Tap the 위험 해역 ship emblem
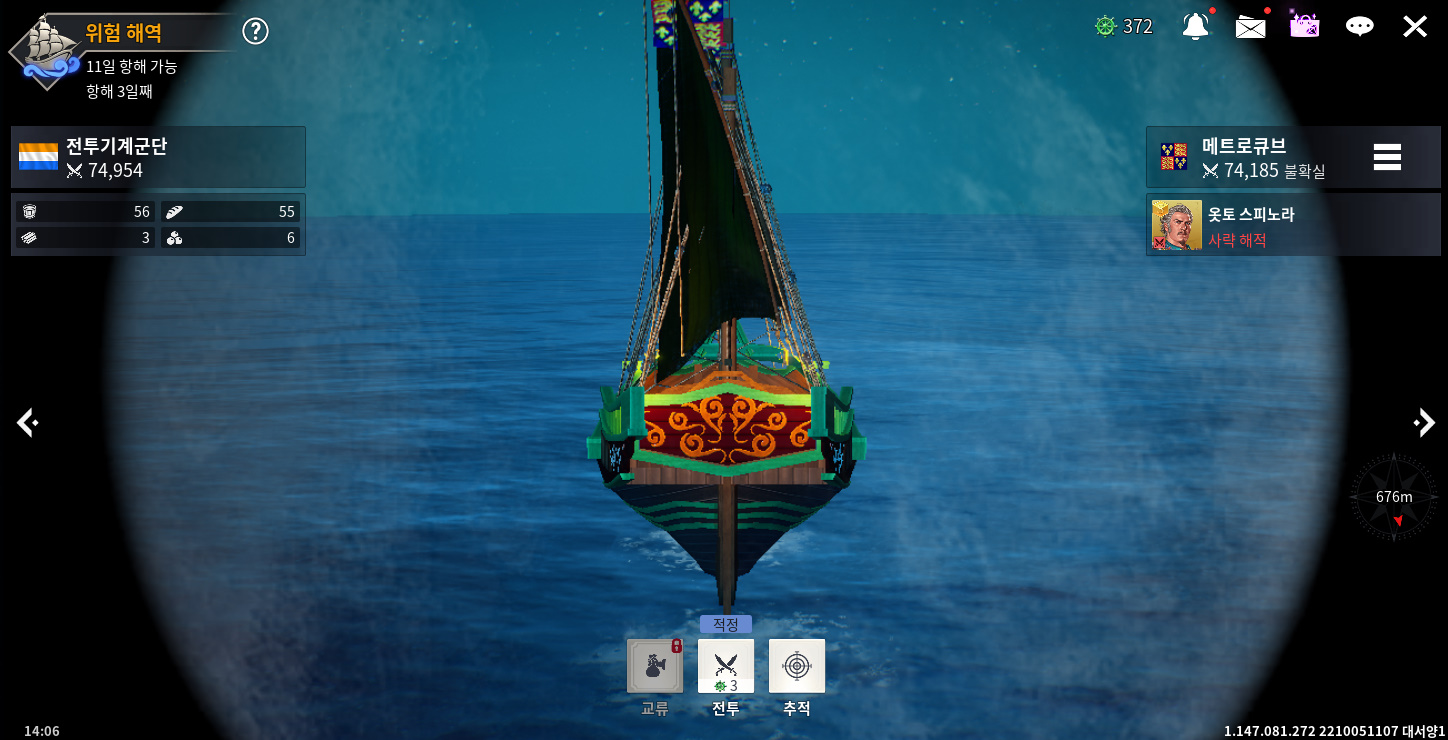1448x740 pixels. [45, 49]
